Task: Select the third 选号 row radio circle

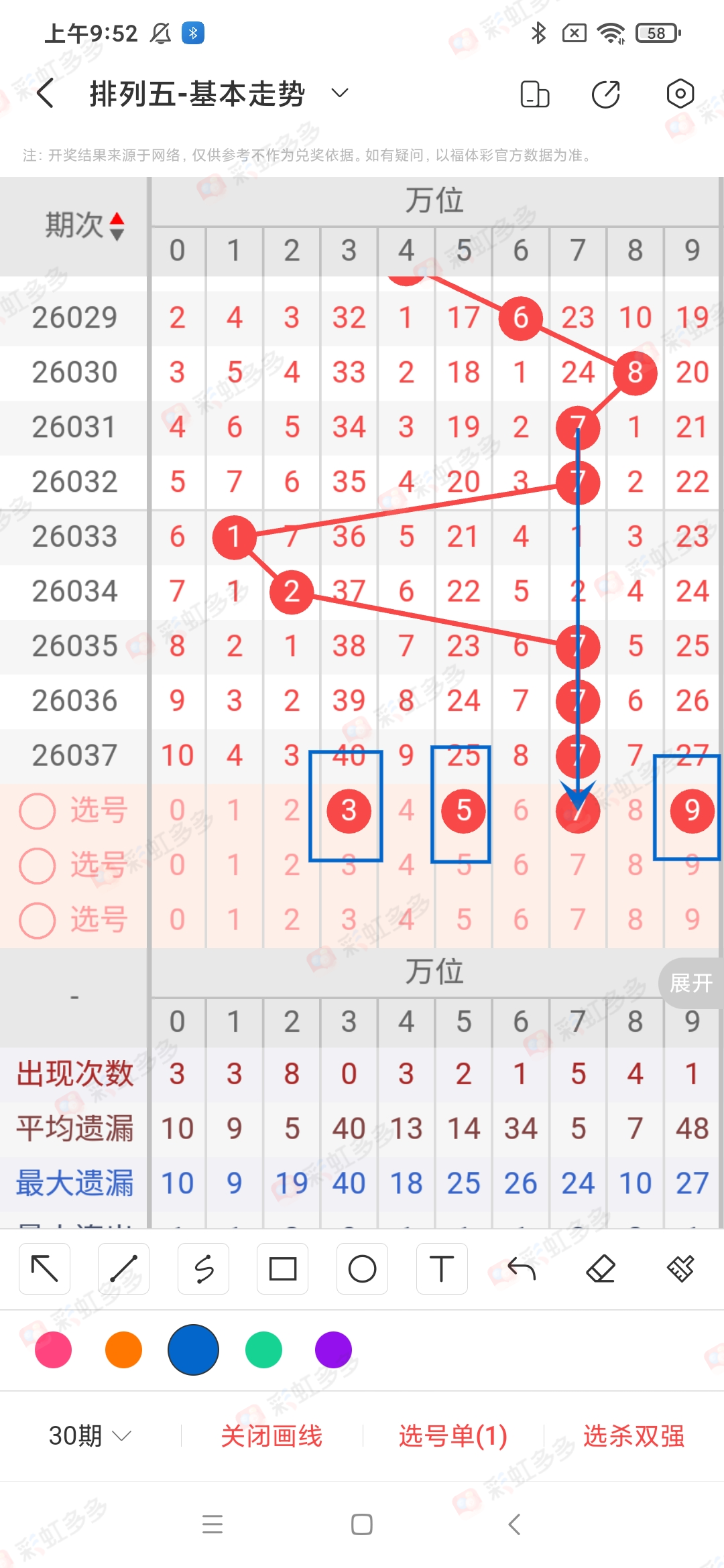Action: pyautogui.click(x=38, y=920)
